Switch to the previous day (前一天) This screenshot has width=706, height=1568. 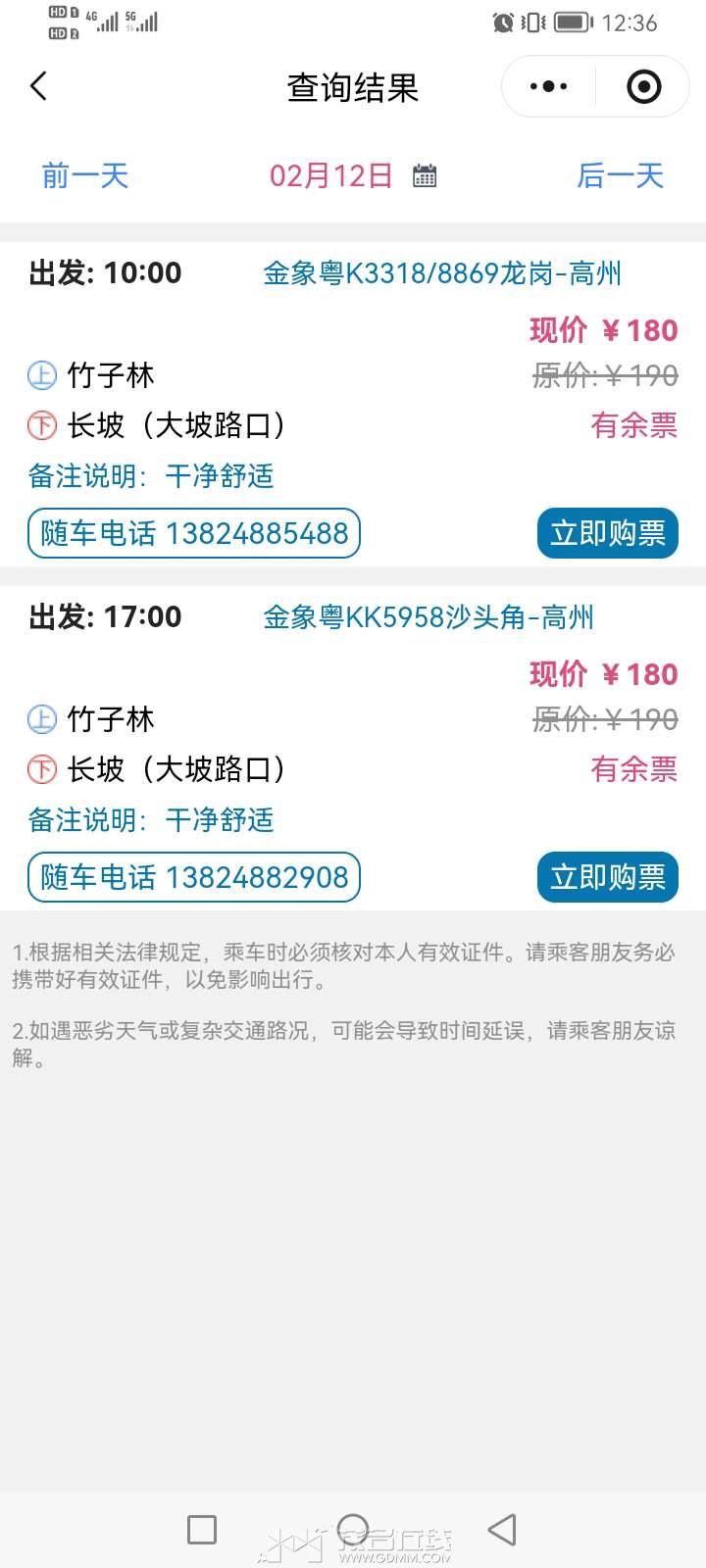85,176
